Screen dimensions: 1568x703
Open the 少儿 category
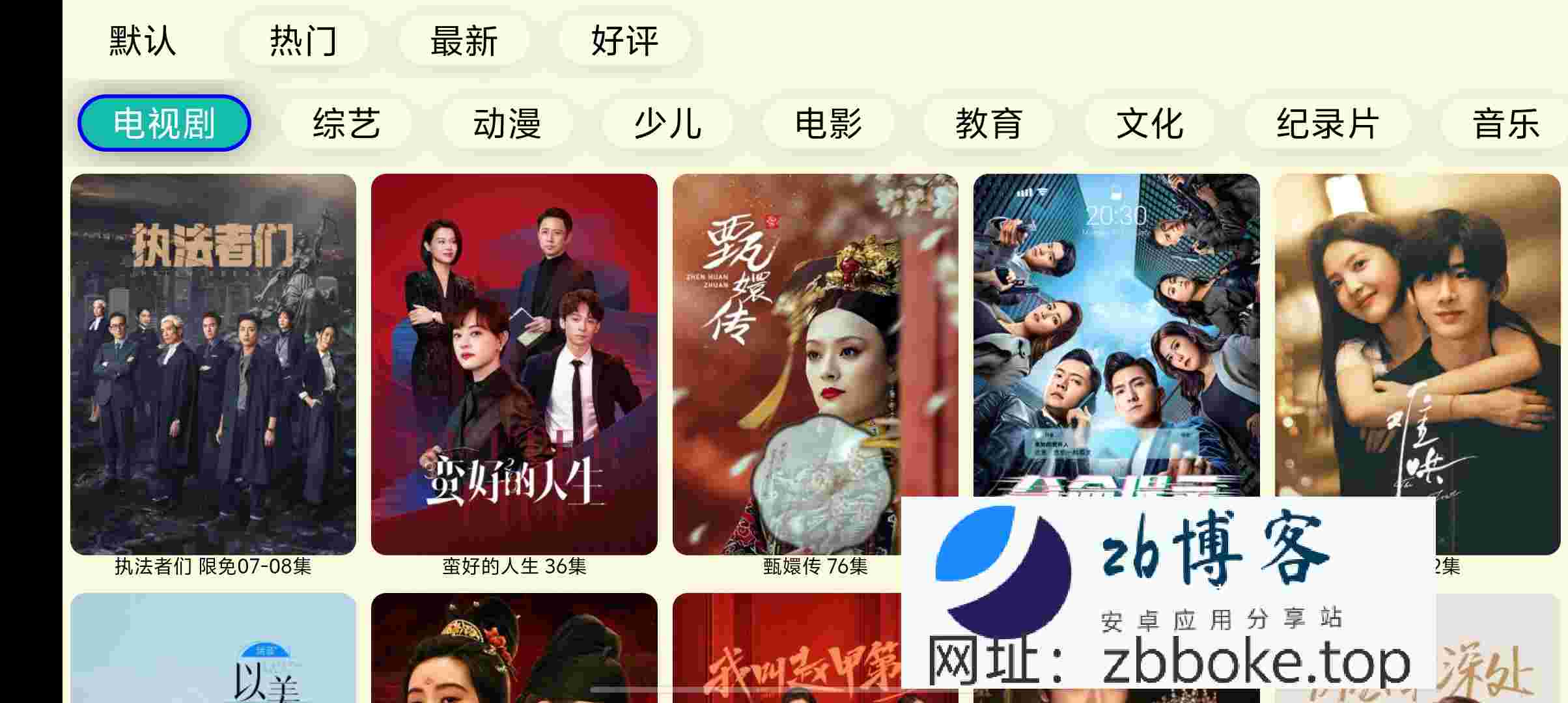coord(667,123)
